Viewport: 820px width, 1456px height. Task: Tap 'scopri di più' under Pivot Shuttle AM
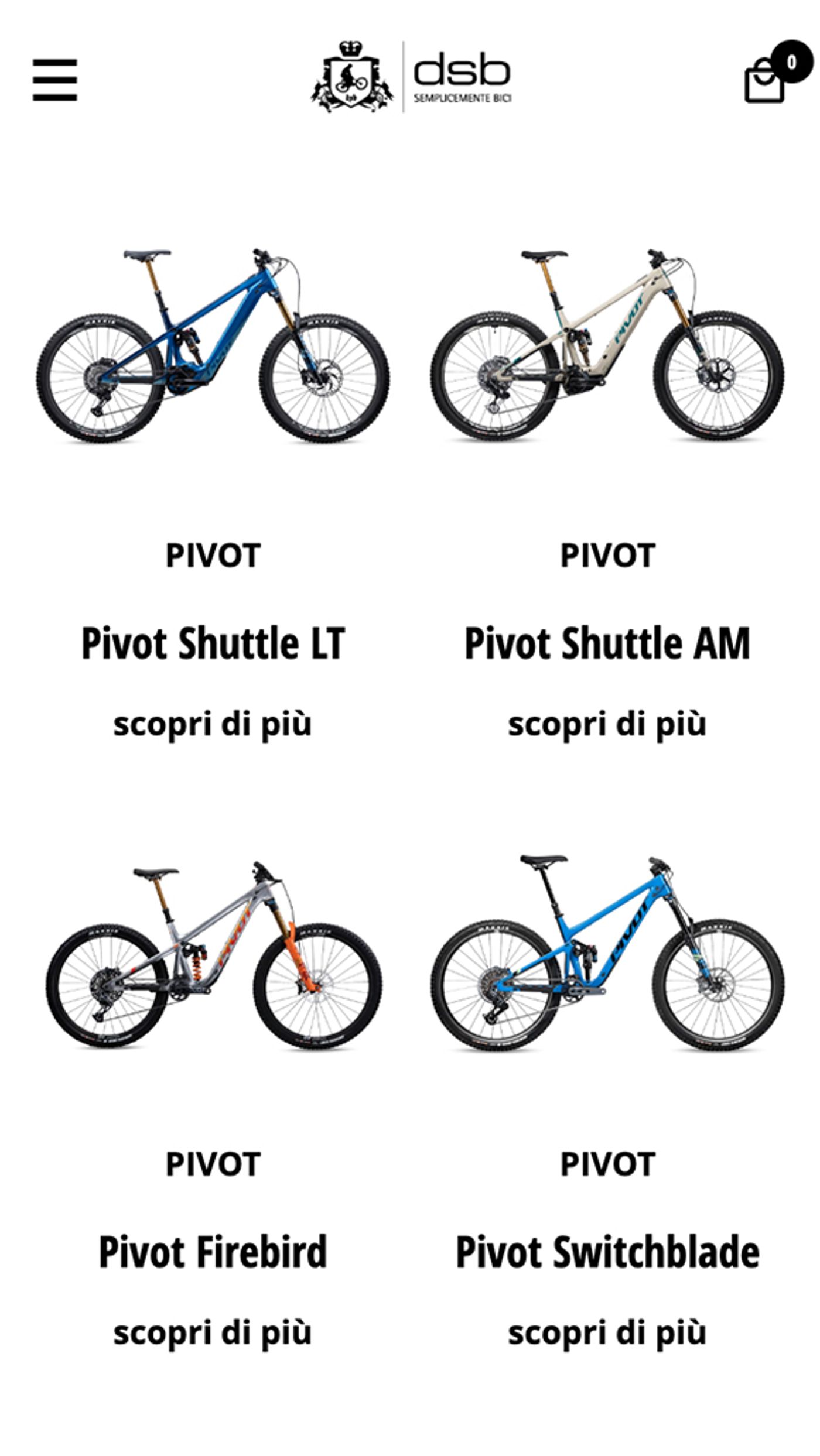coord(607,724)
